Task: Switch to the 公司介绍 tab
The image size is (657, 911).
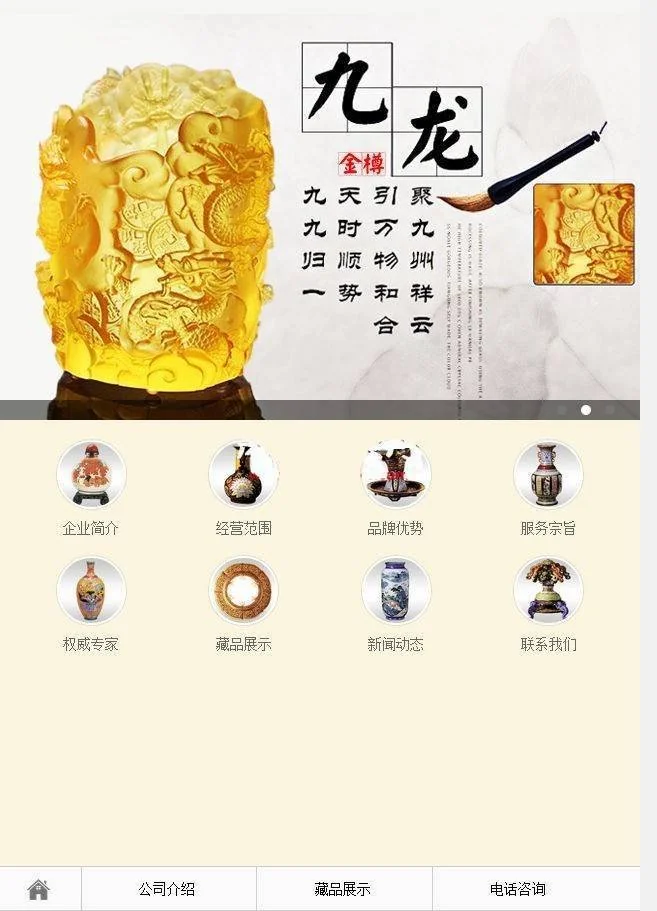Action: coord(167,889)
